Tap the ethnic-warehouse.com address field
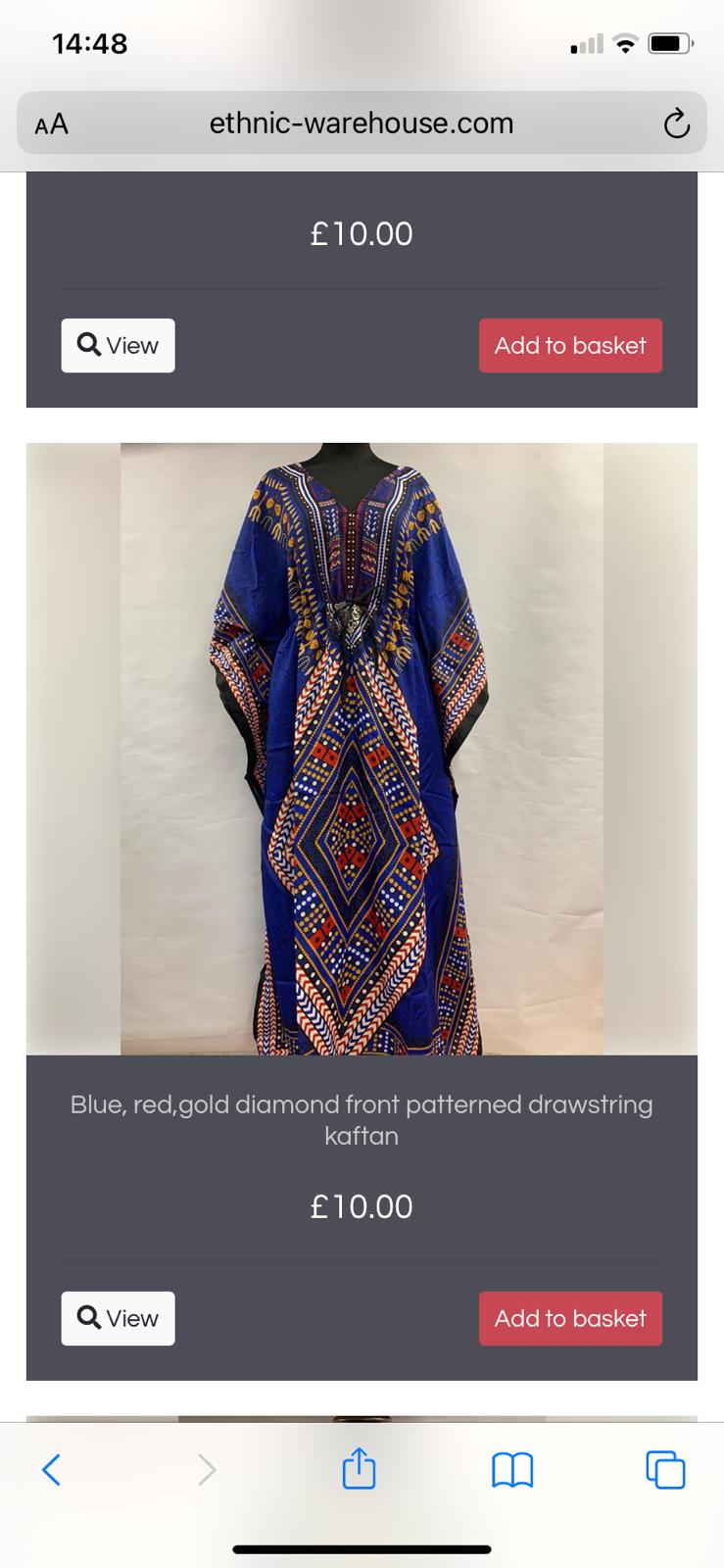Image resolution: width=724 pixels, height=1568 pixels. coord(362,123)
